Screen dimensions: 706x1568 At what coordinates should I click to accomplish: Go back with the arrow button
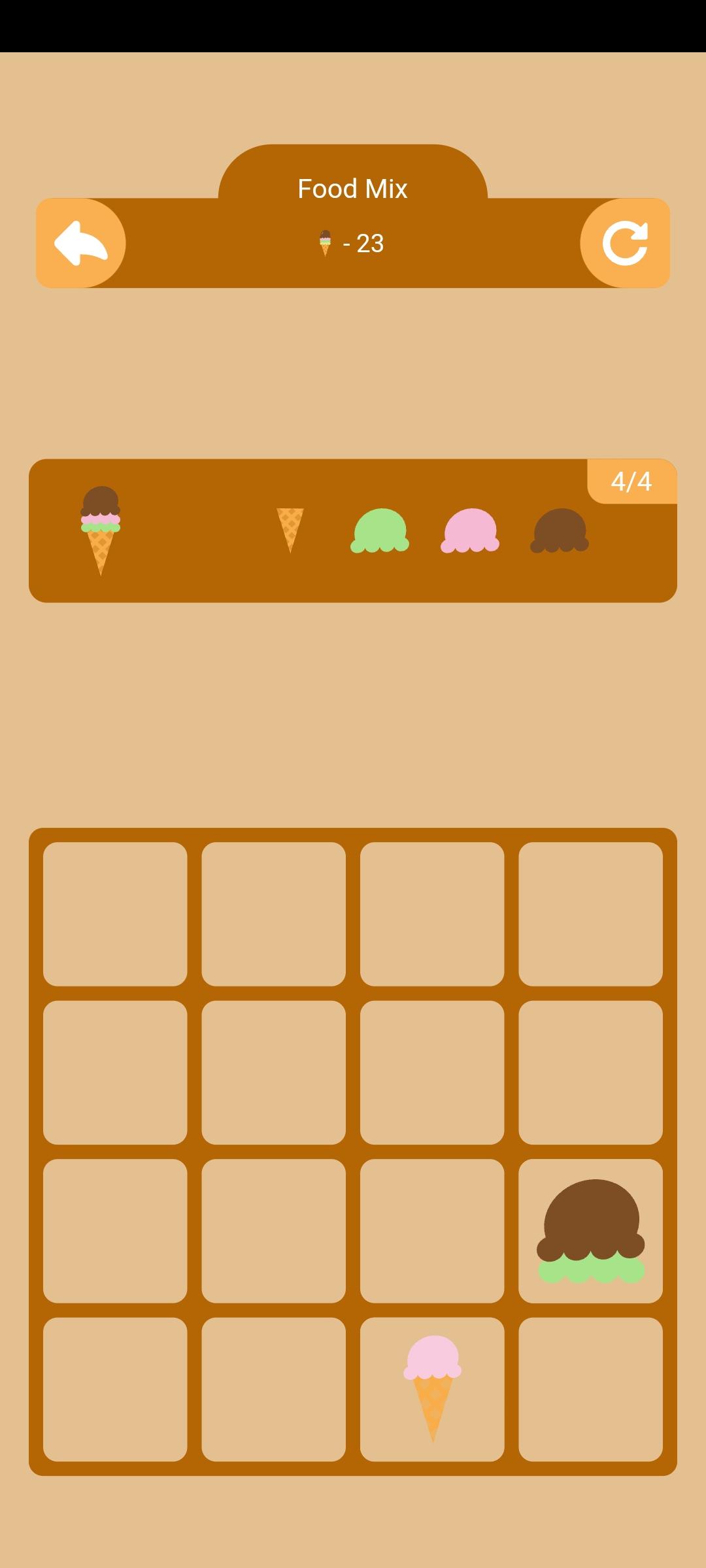tap(81, 243)
